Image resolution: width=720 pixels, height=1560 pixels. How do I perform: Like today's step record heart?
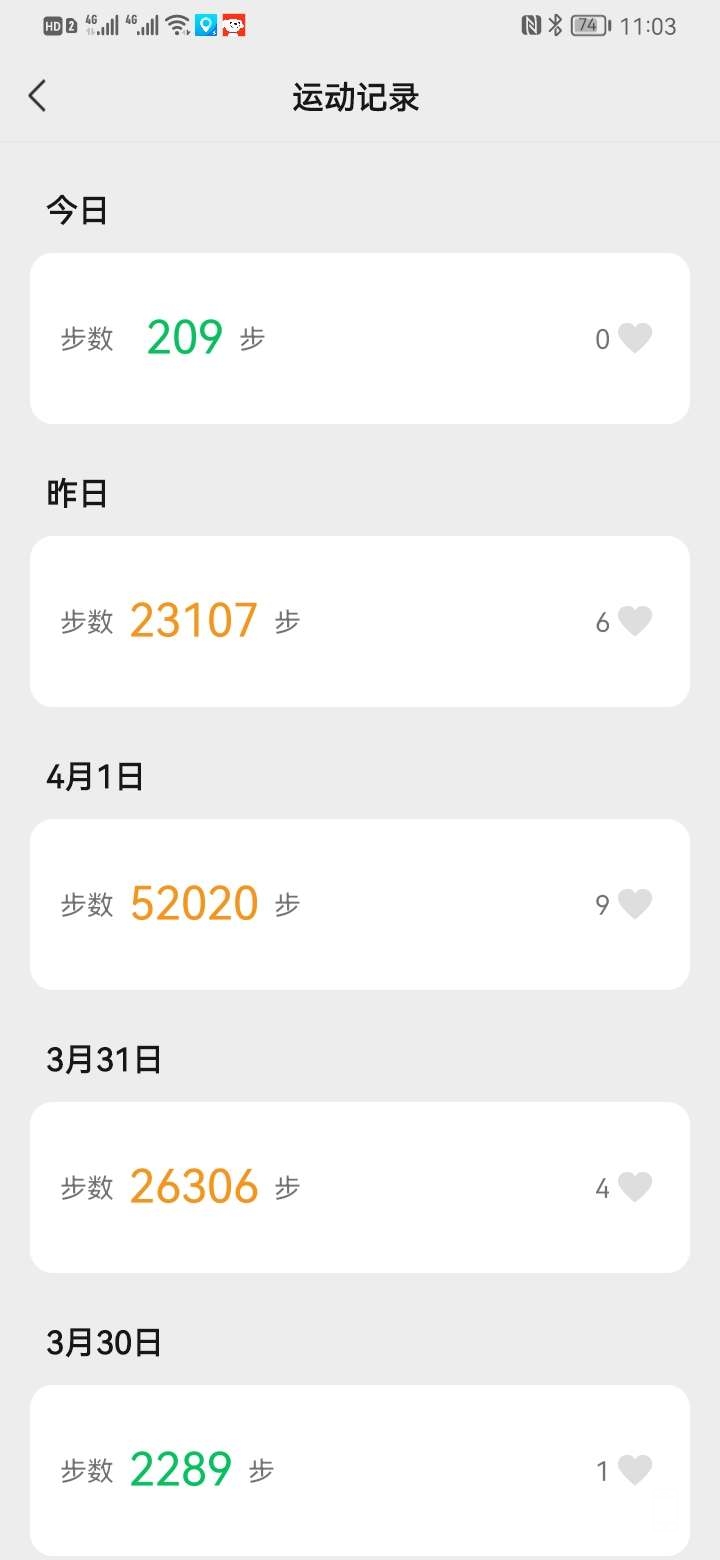(637, 338)
